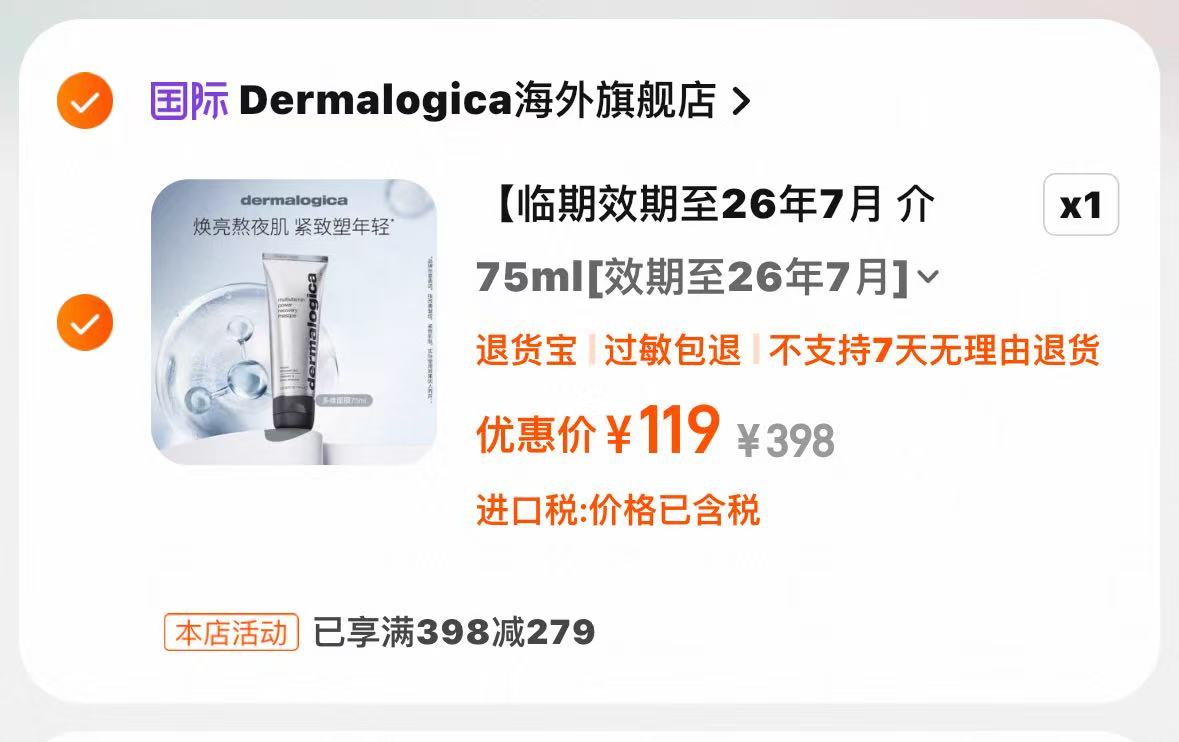View 本店活动 store promotion details
Image resolution: width=1179 pixels, height=742 pixels.
coord(232,632)
